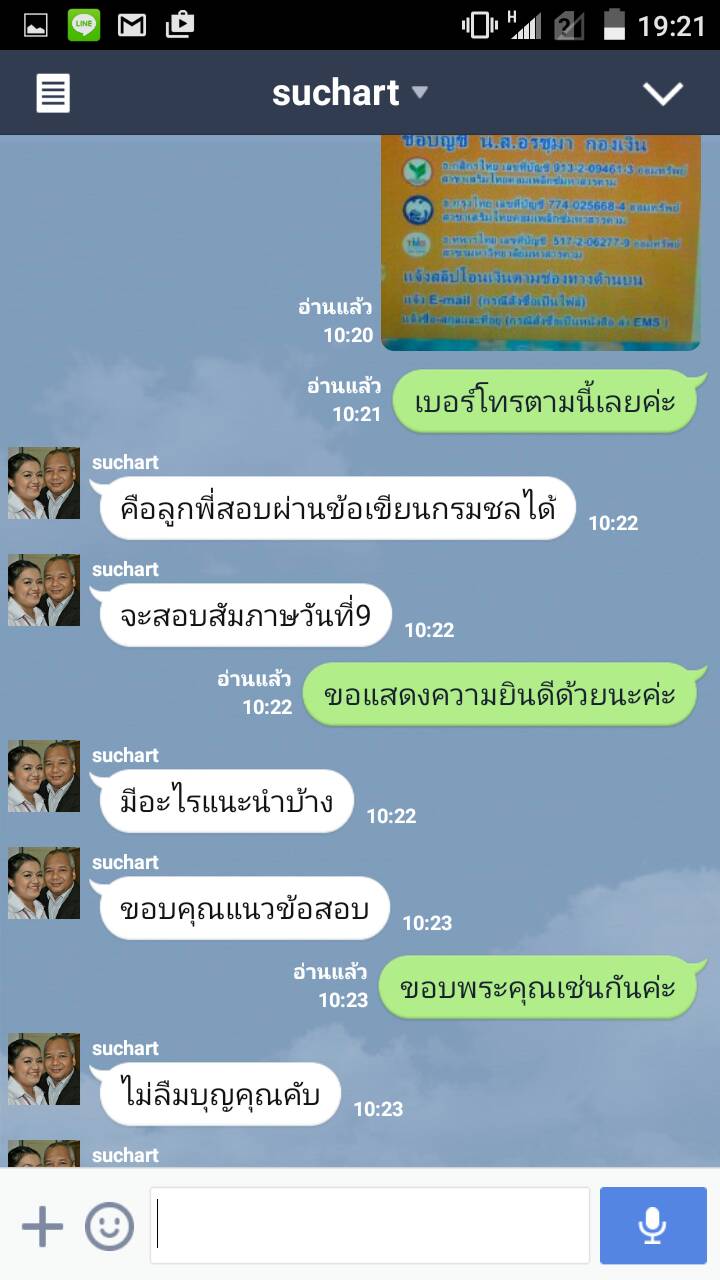Open the chat options chevron
This screenshot has height=1280, width=720.
pyautogui.click(x=662, y=94)
